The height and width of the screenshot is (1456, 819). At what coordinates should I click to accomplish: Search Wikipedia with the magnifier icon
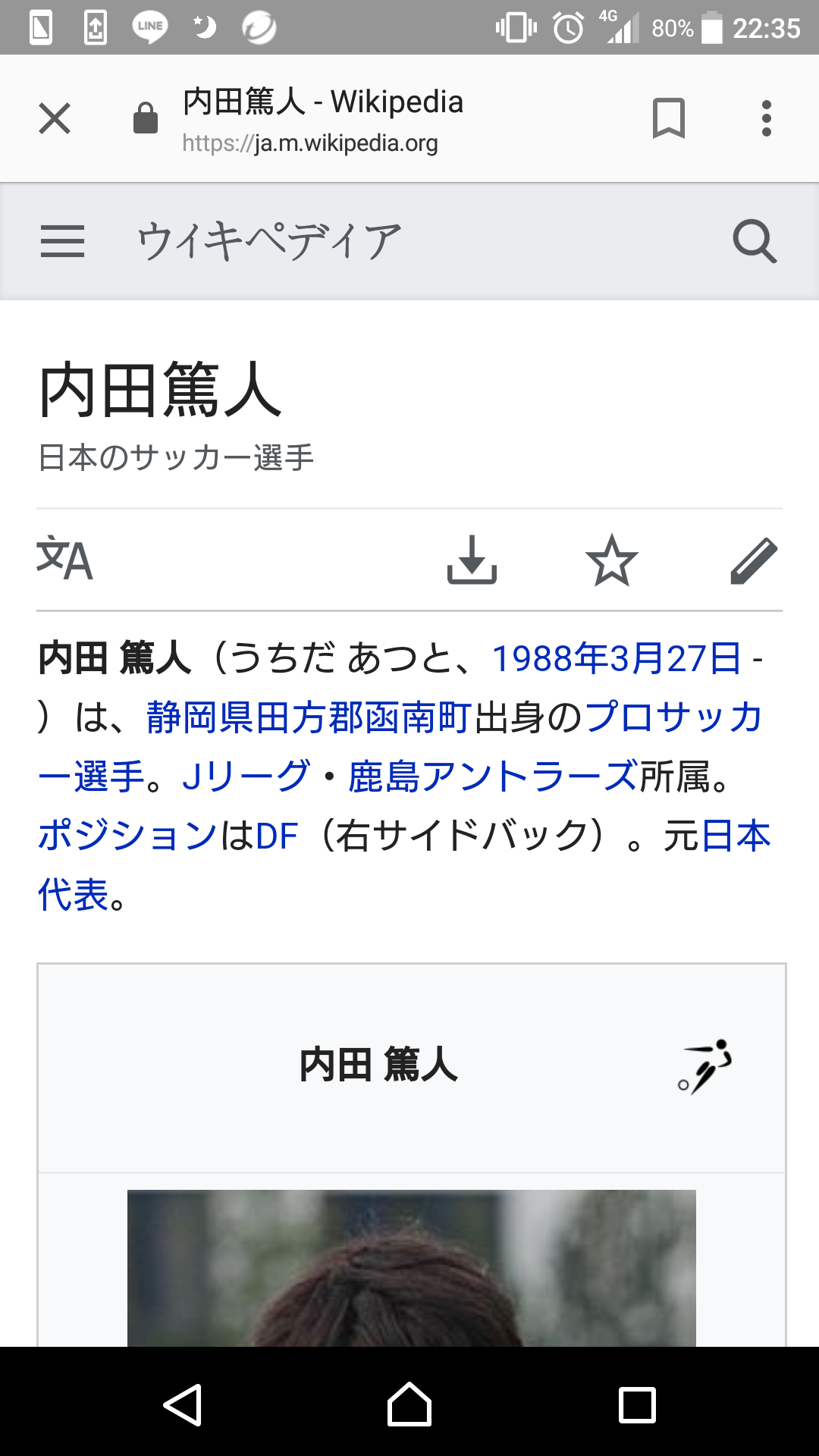pos(755,242)
